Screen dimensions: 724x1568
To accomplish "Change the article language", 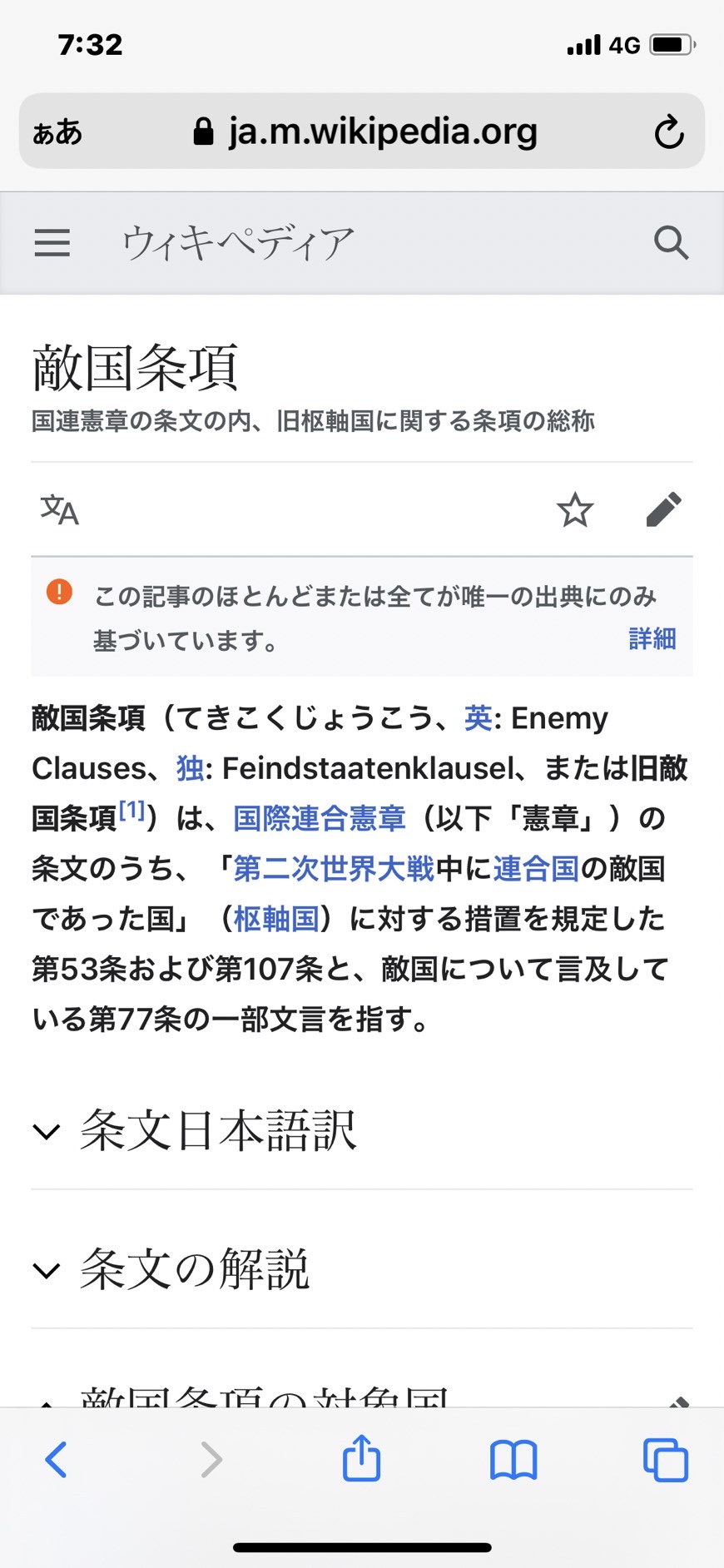I will [x=60, y=509].
